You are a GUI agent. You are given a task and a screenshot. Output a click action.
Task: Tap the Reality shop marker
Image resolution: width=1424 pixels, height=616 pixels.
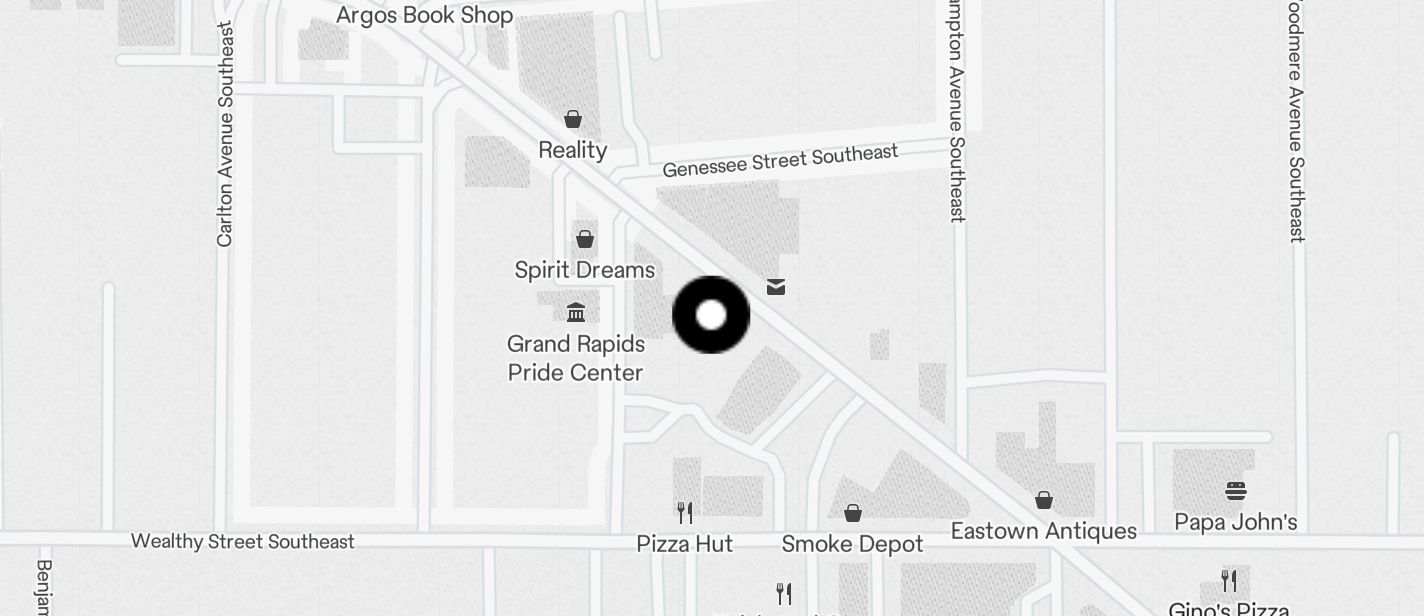click(x=573, y=120)
